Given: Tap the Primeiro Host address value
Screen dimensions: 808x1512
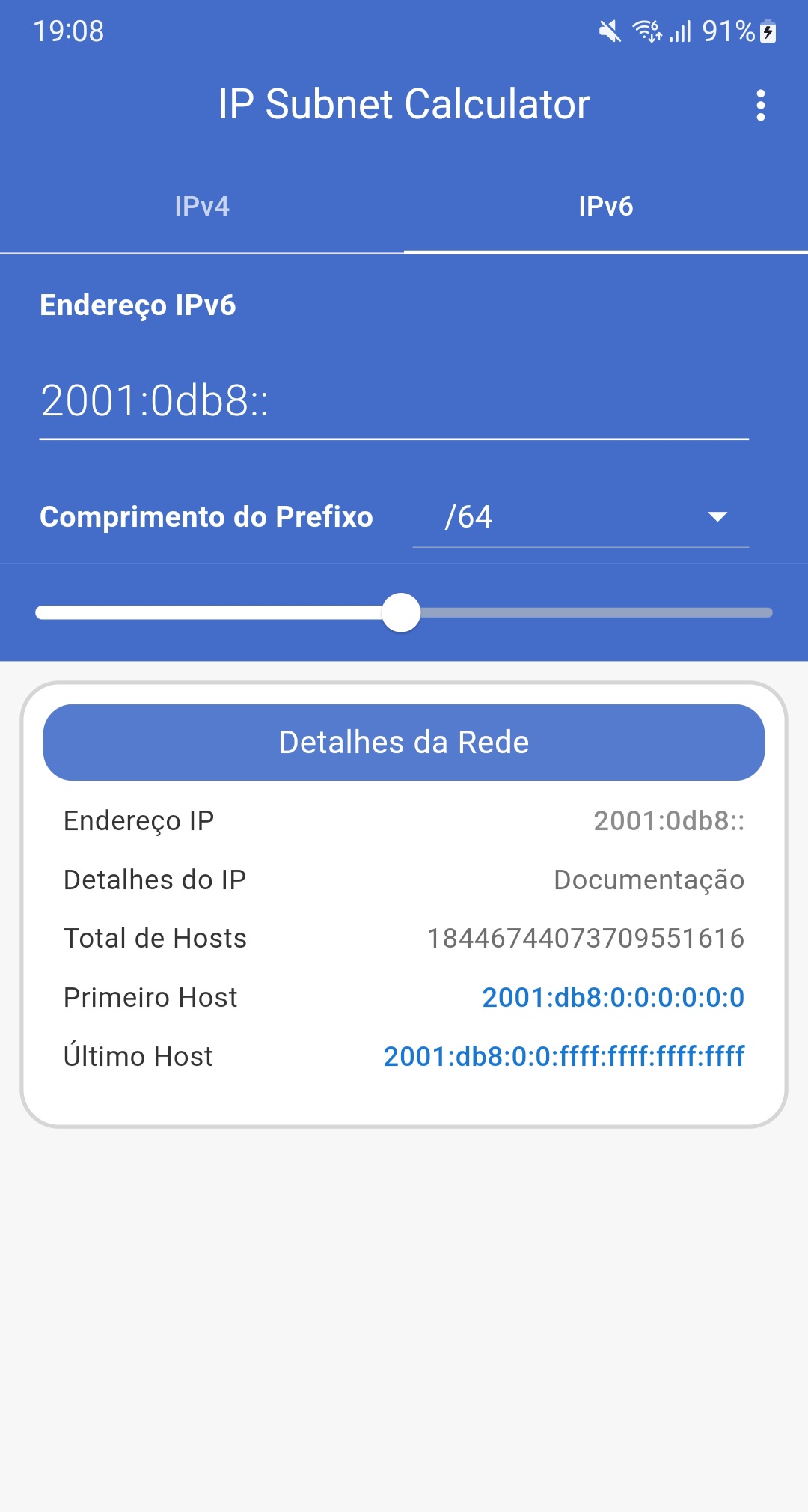Looking at the screenshot, I should tap(613, 998).
